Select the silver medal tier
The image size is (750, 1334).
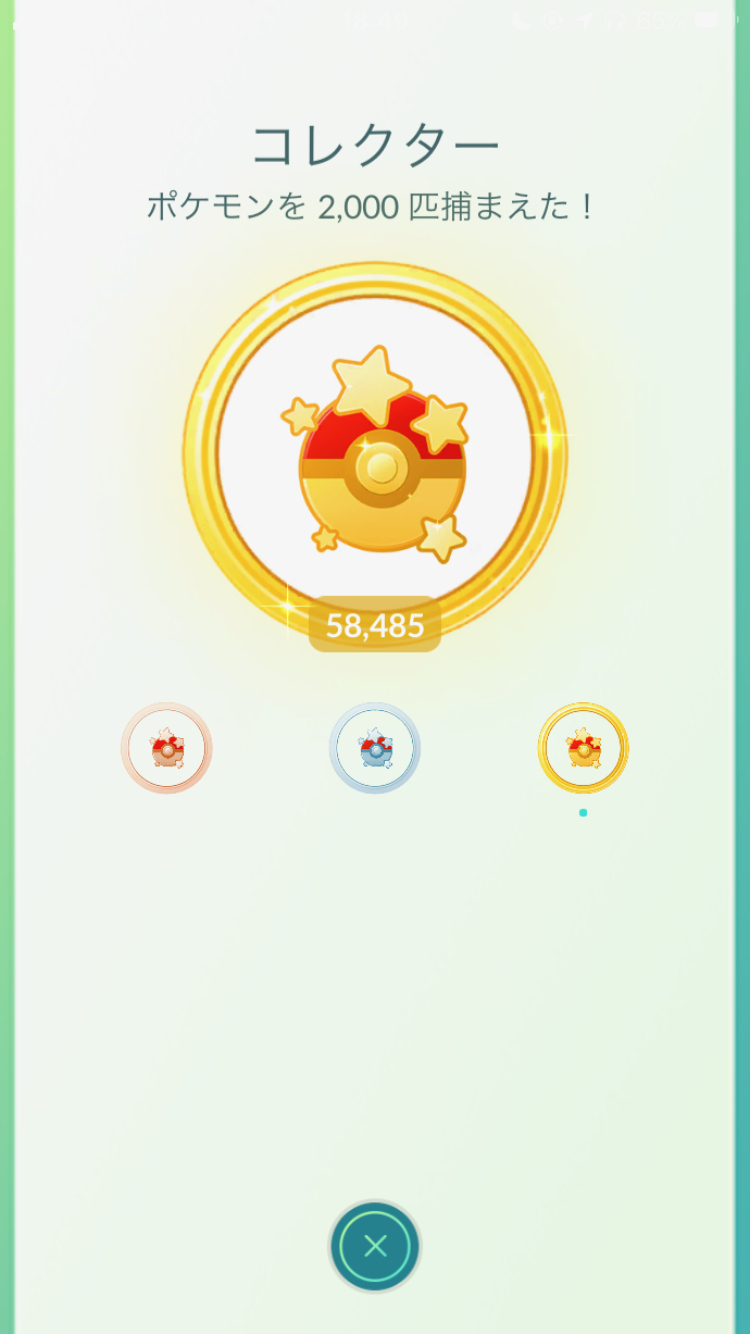pyautogui.click(x=375, y=748)
